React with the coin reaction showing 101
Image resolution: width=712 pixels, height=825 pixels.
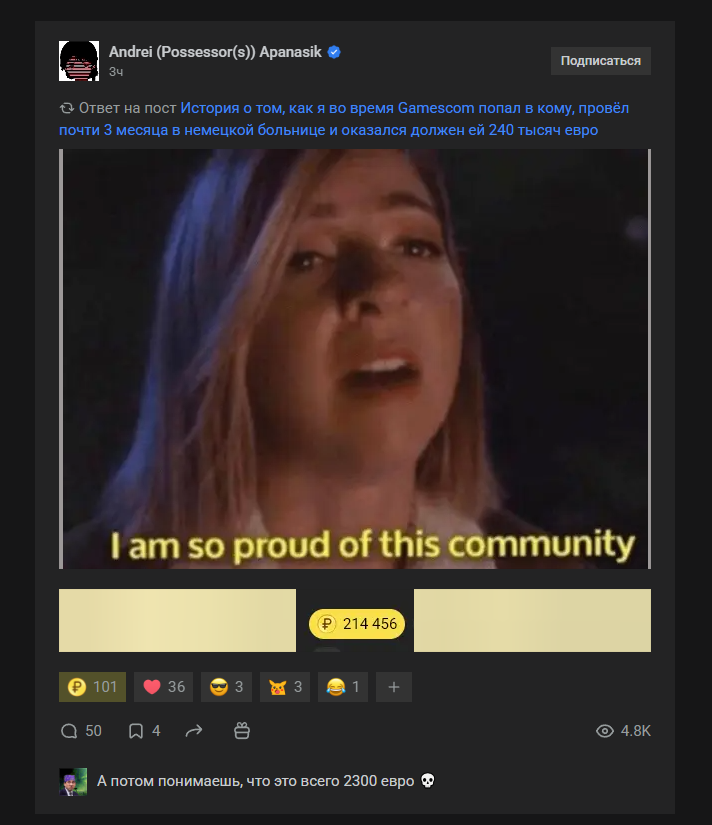click(x=92, y=687)
